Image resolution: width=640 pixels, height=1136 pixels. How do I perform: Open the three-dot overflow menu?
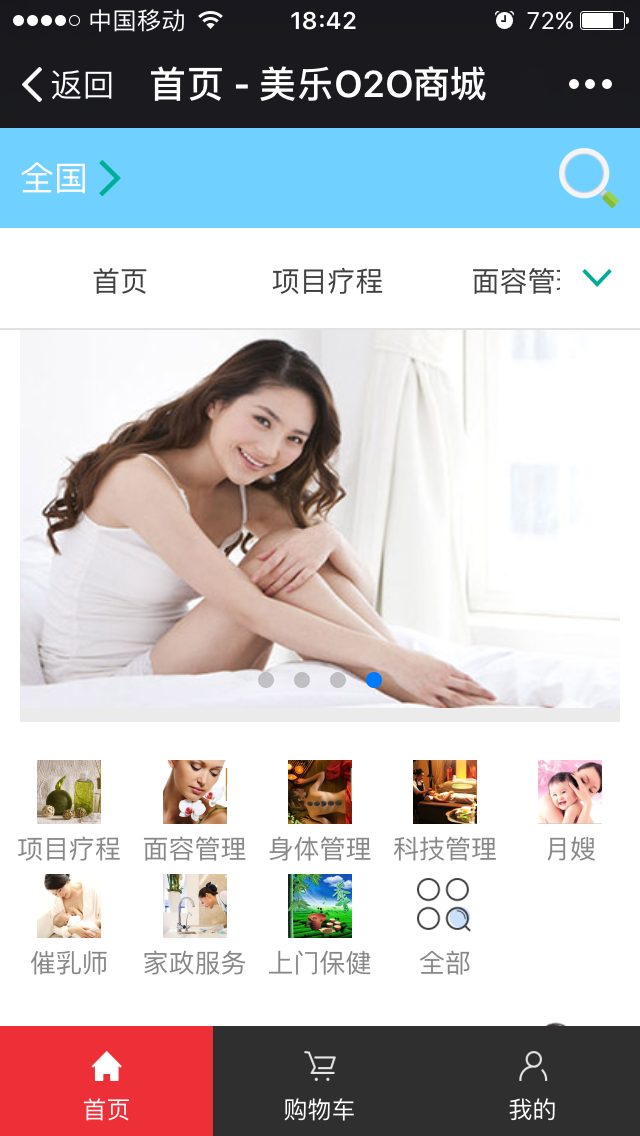(x=590, y=85)
